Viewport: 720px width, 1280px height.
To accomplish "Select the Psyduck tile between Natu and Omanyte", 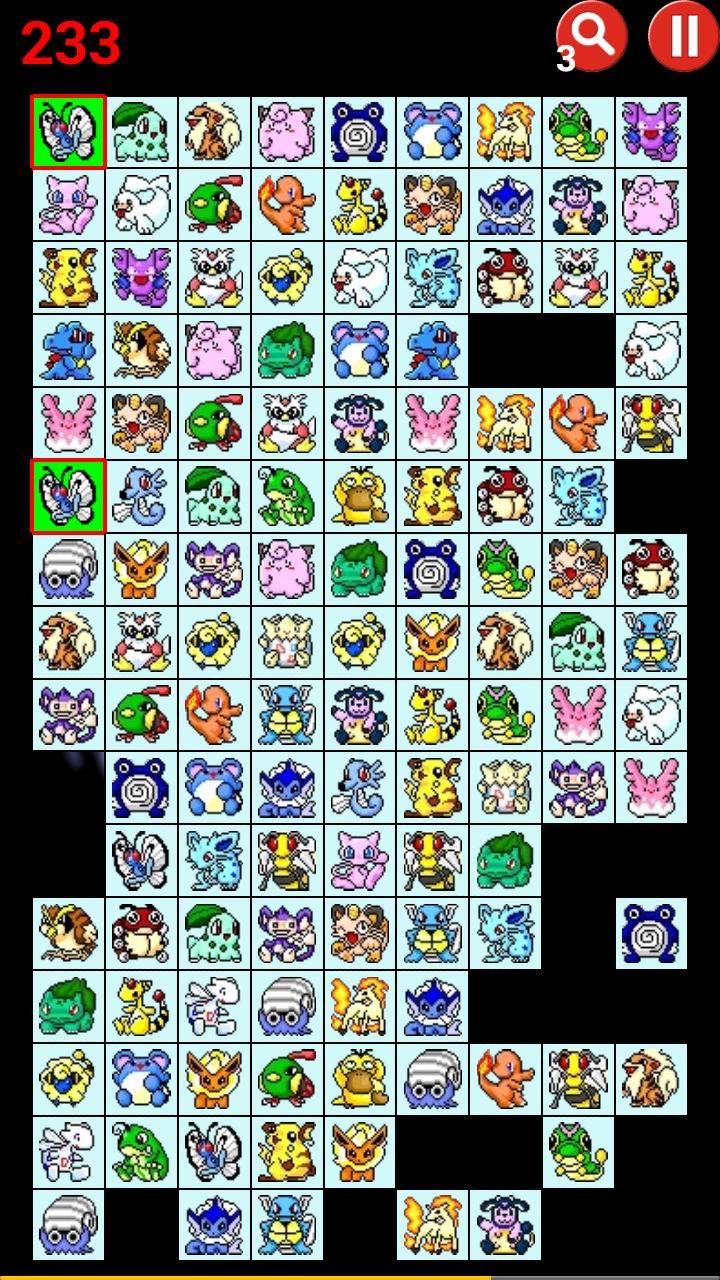I will tap(359, 1079).
